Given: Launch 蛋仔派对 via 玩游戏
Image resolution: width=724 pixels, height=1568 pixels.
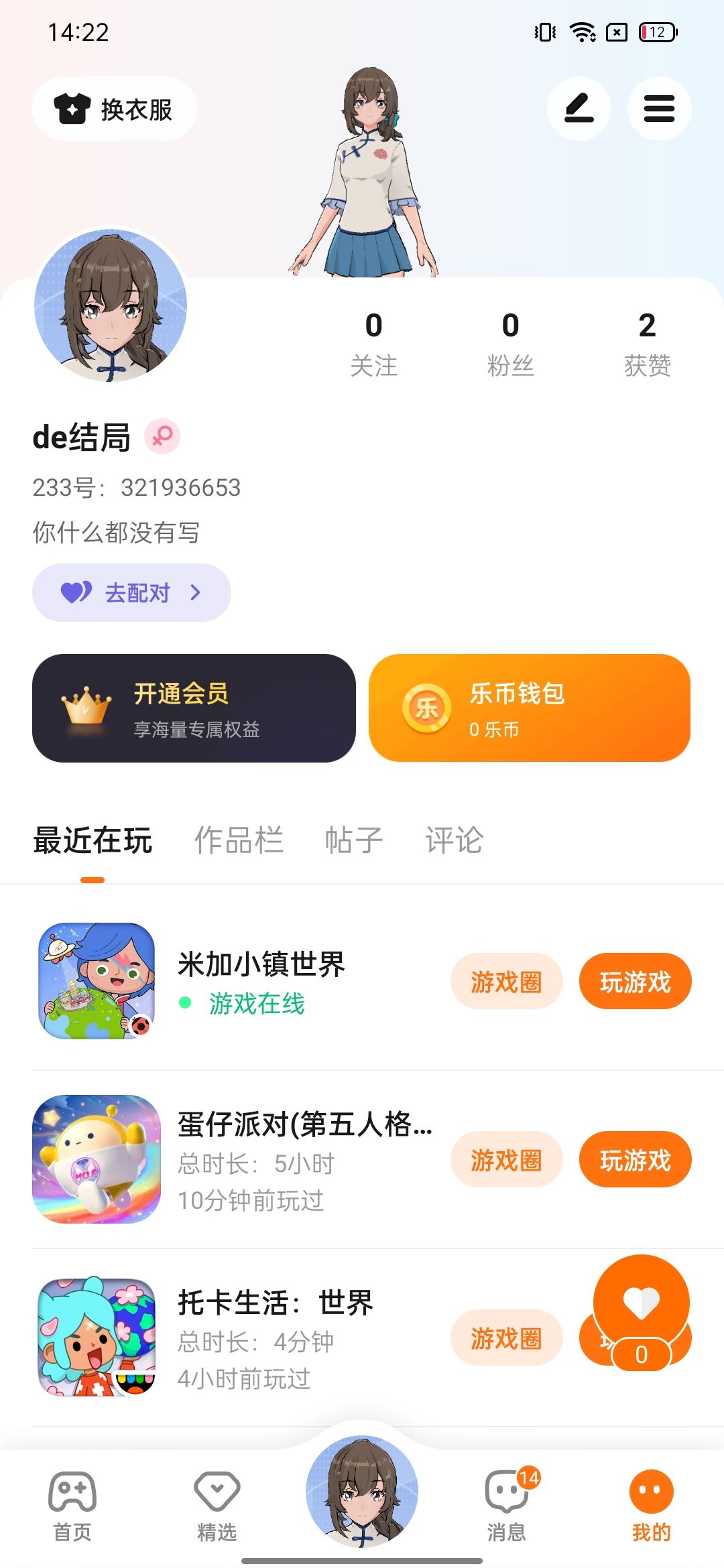Looking at the screenshot, I should pos(635,1160).
